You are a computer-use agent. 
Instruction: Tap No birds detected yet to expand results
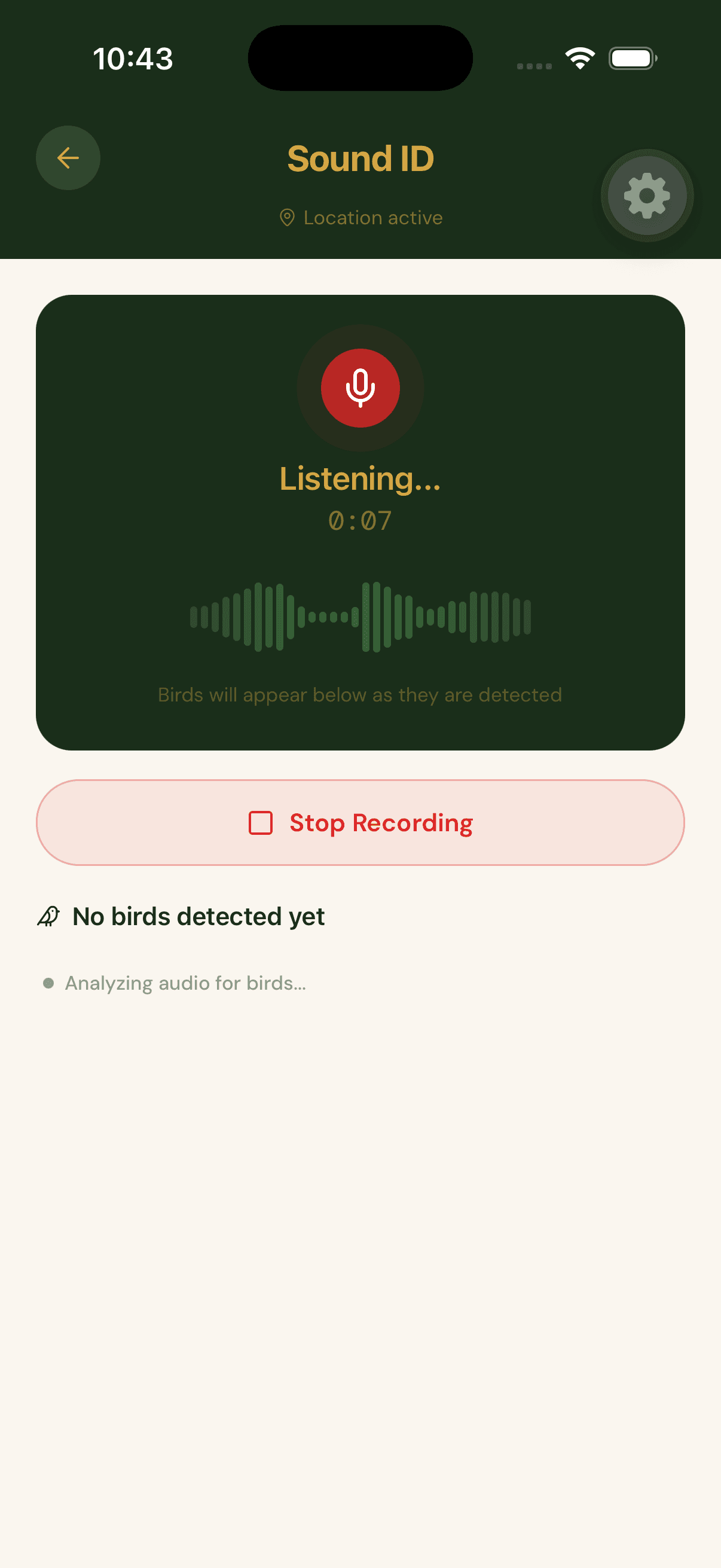click(x=198, y=916)
